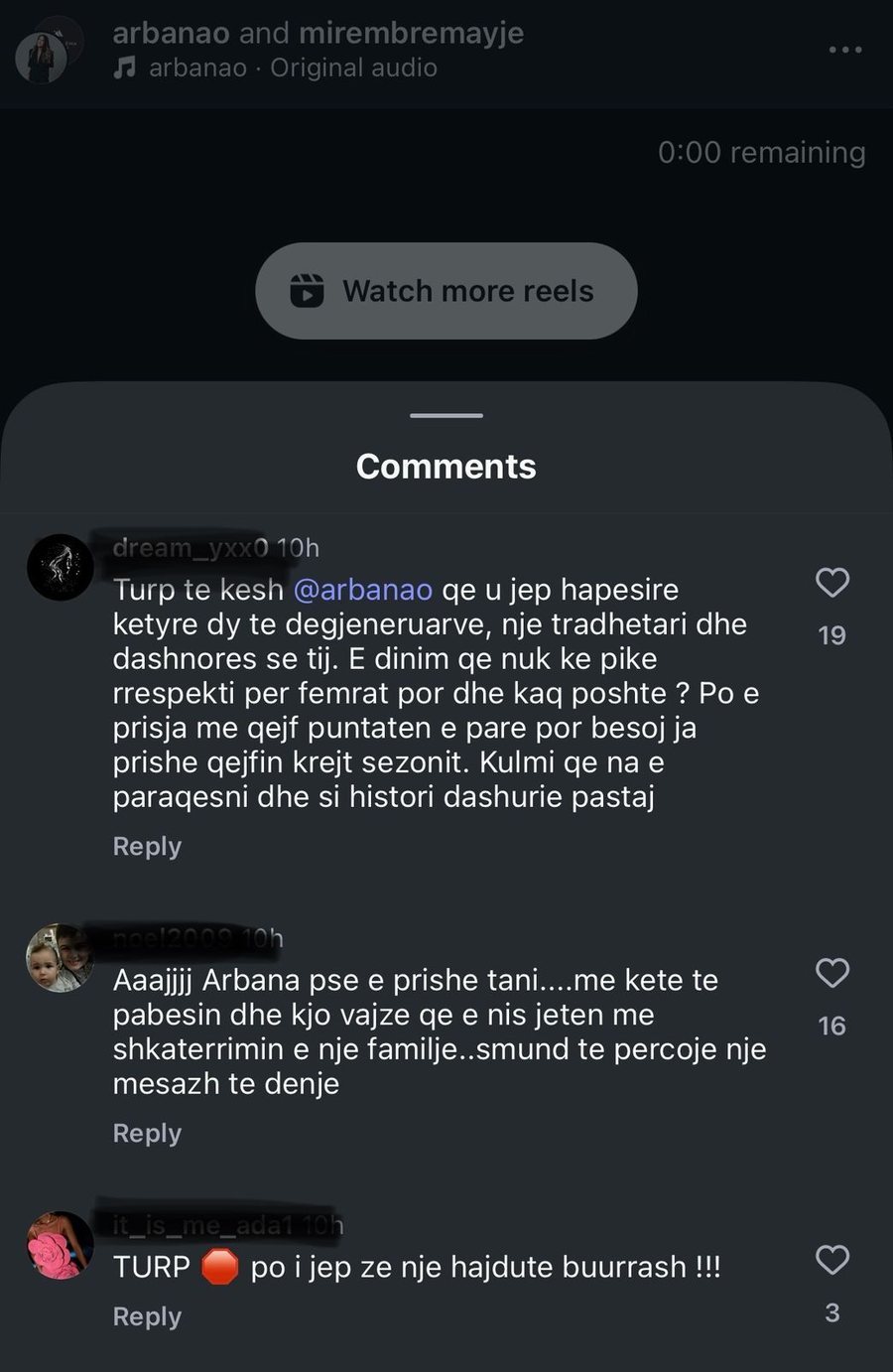Viewport: 893px width, 1372px height.
Task: Open arbanao original audio link
Action: [x=292, y=69]
